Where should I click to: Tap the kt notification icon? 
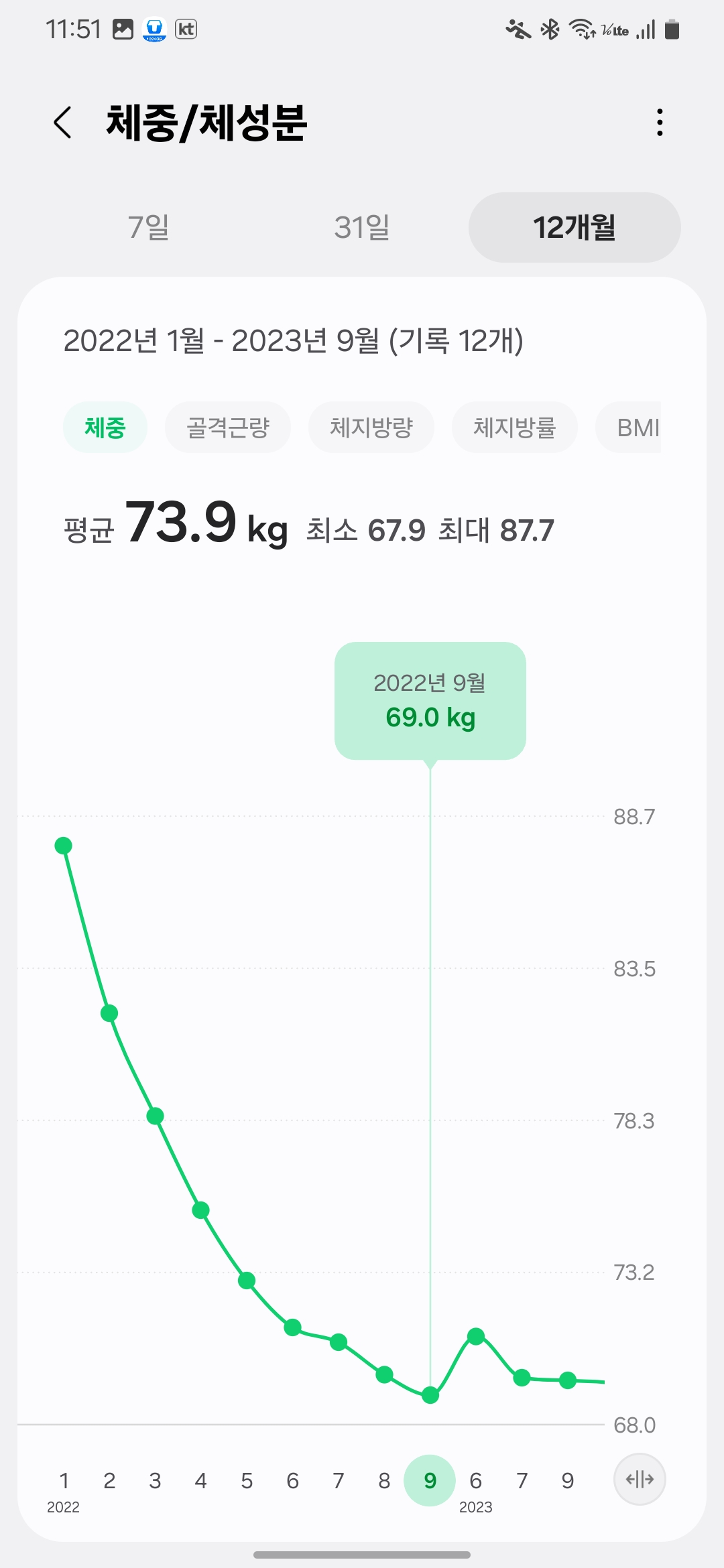coord(186,29)
